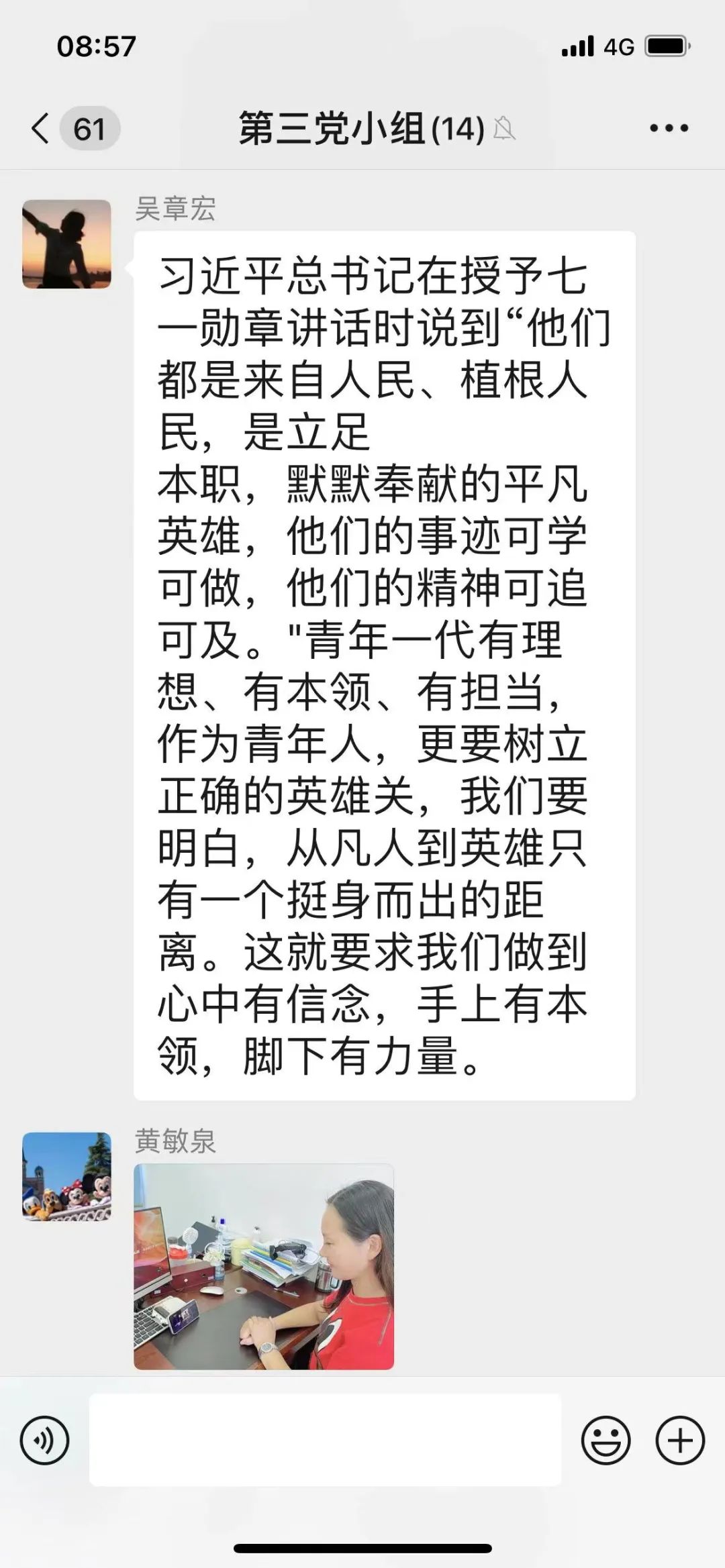Open the plus attachments menu
The height and width of the screenshot is (1568, 725).
(x=679, y=1440)
